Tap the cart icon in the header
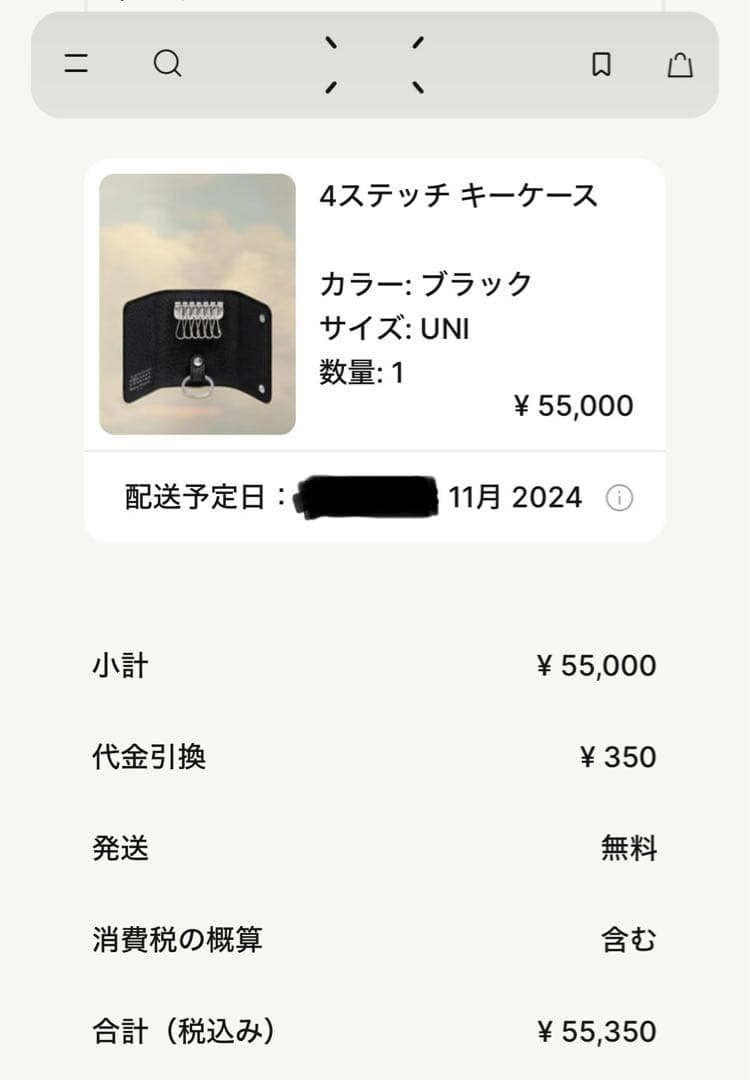Image resolution: width=750 pixels, height=1080 pixels. click(678, 63)
